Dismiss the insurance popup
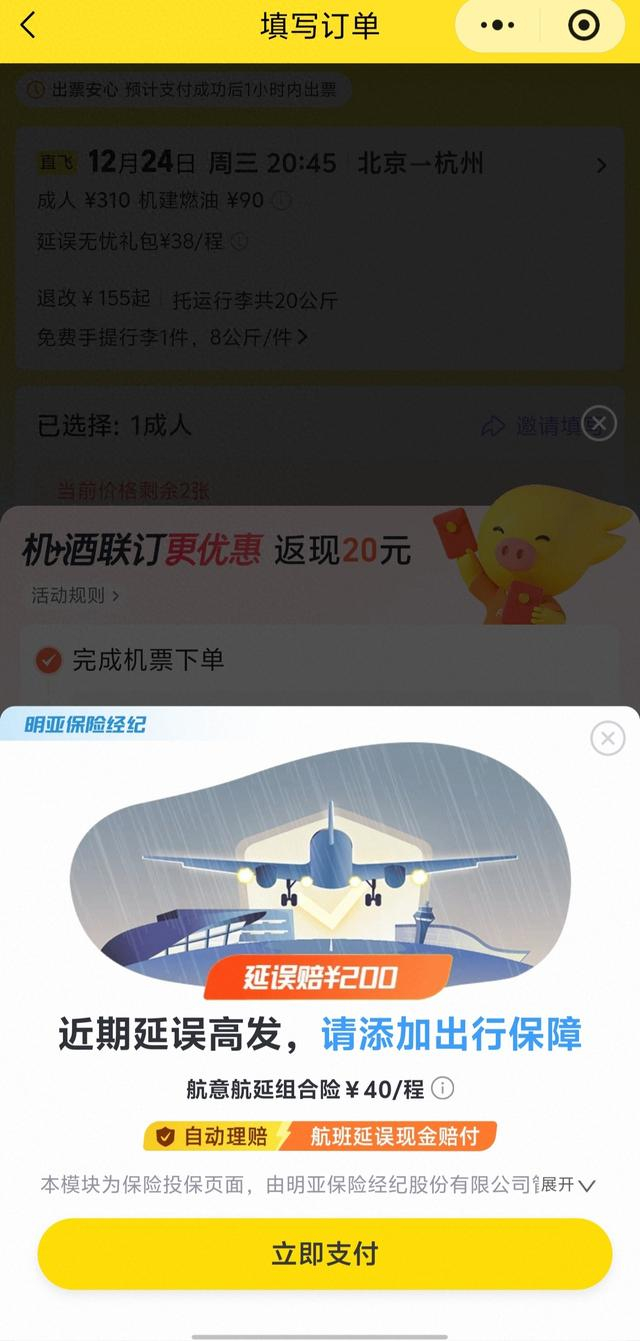This screenshot has width=640, height=1341. tap(607, 738)
